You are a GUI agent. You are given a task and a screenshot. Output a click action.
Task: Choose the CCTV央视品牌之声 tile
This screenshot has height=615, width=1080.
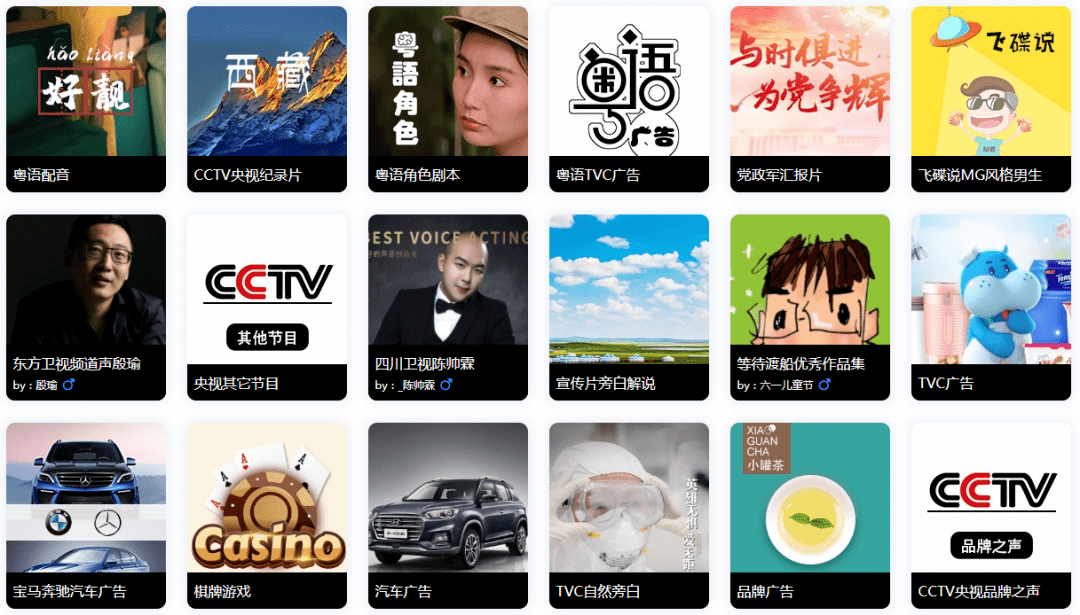pos(991,514)
